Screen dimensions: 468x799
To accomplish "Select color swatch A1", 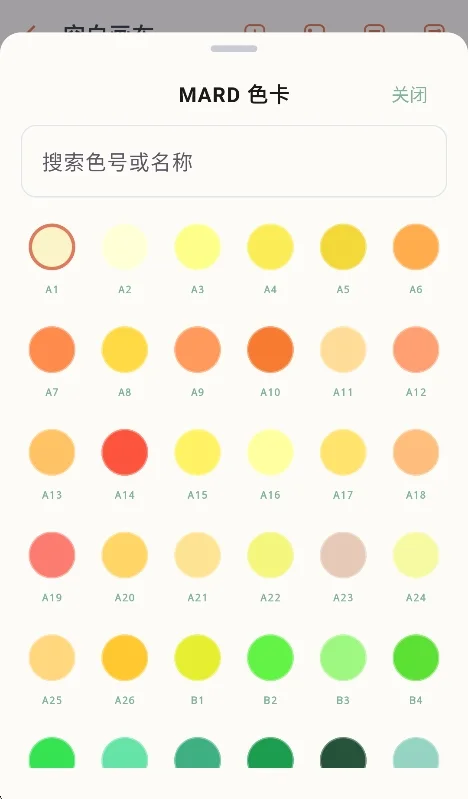I will [52, 247].
